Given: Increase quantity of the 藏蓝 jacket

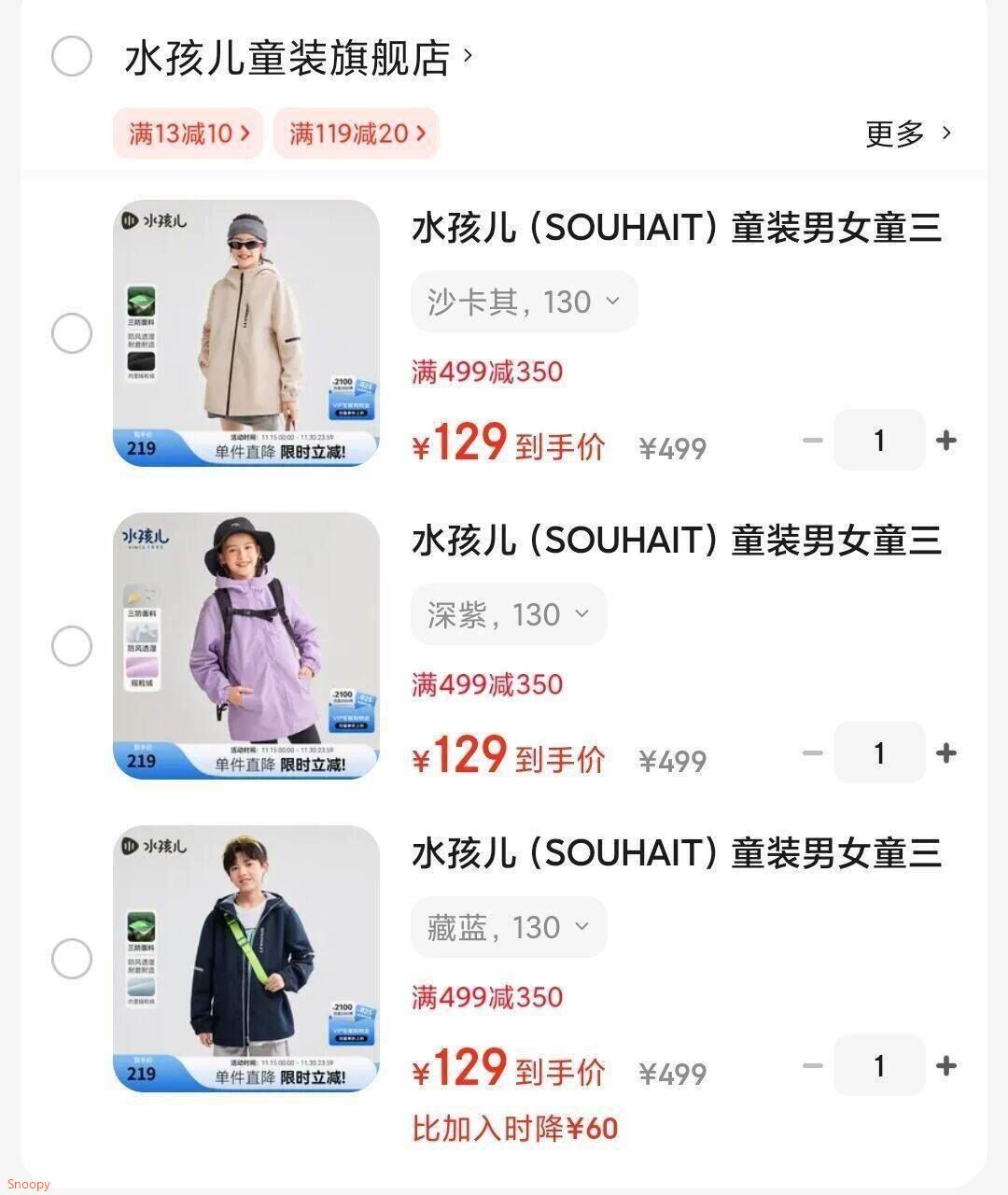Looking at the screenshot, I should click(x=946, y=1065).
